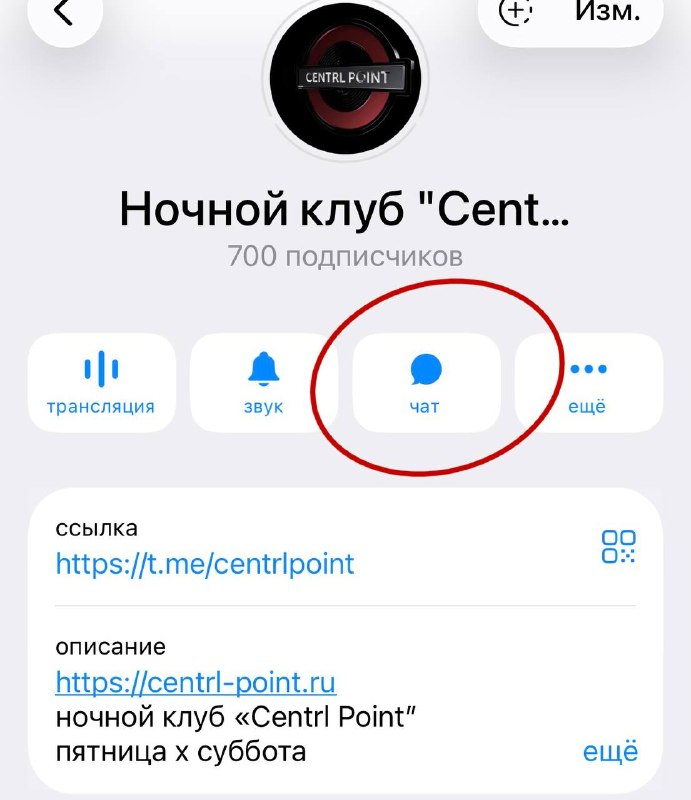Open the channel's чат discussion

pos(426,383)
